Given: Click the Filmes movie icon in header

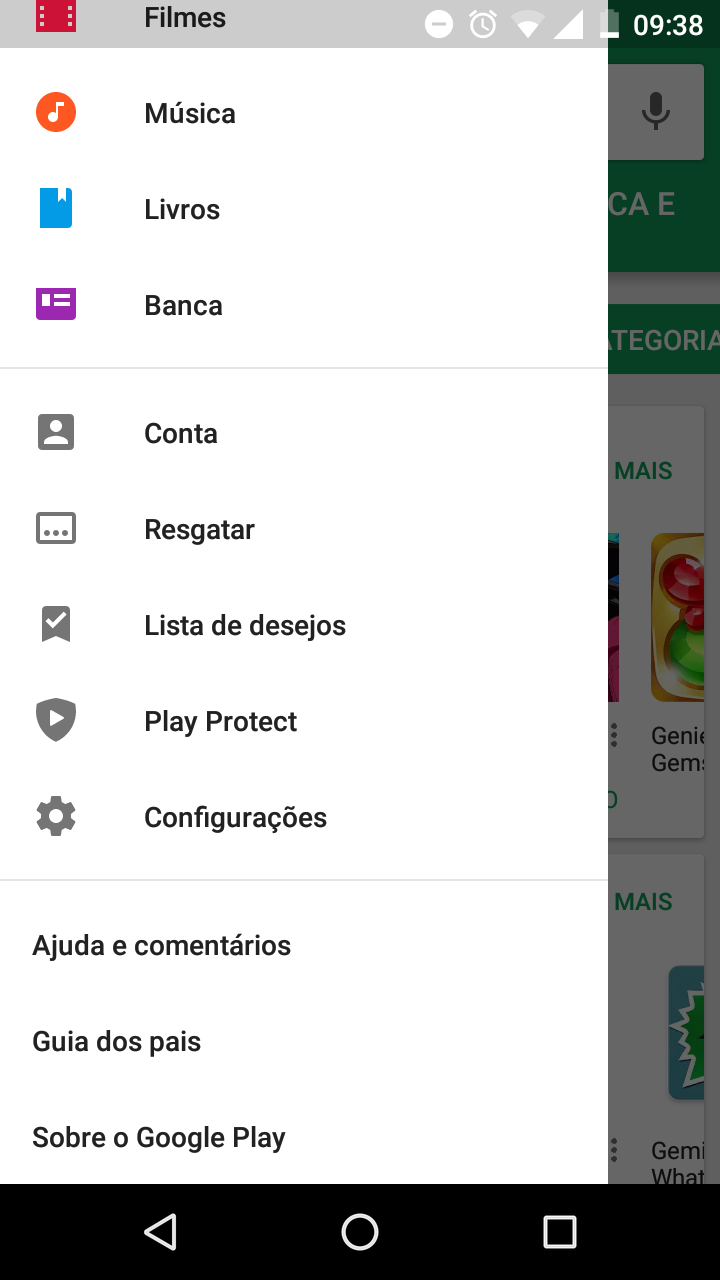Looking at the screenshot, I should tap(57, 17).
